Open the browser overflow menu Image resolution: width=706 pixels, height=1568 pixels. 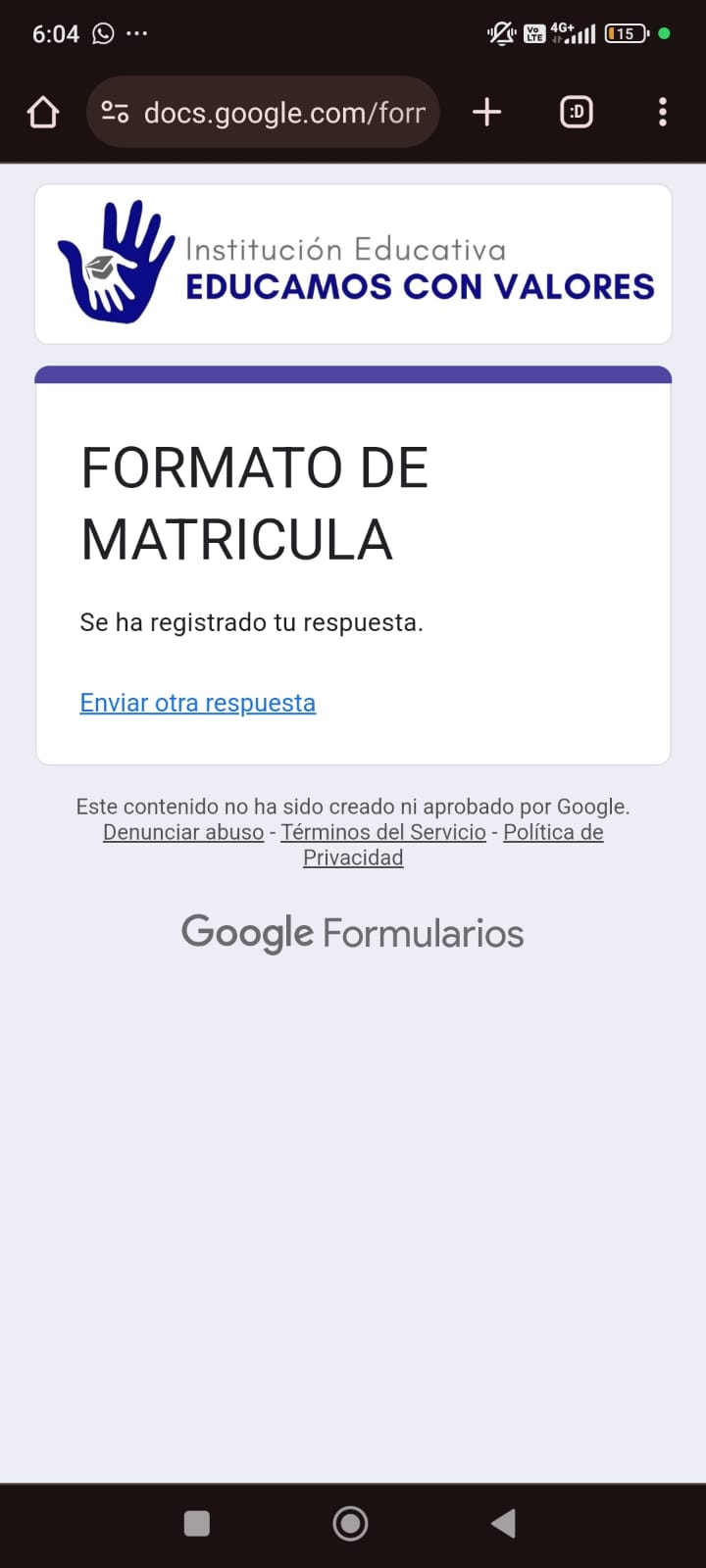(663, 113)
